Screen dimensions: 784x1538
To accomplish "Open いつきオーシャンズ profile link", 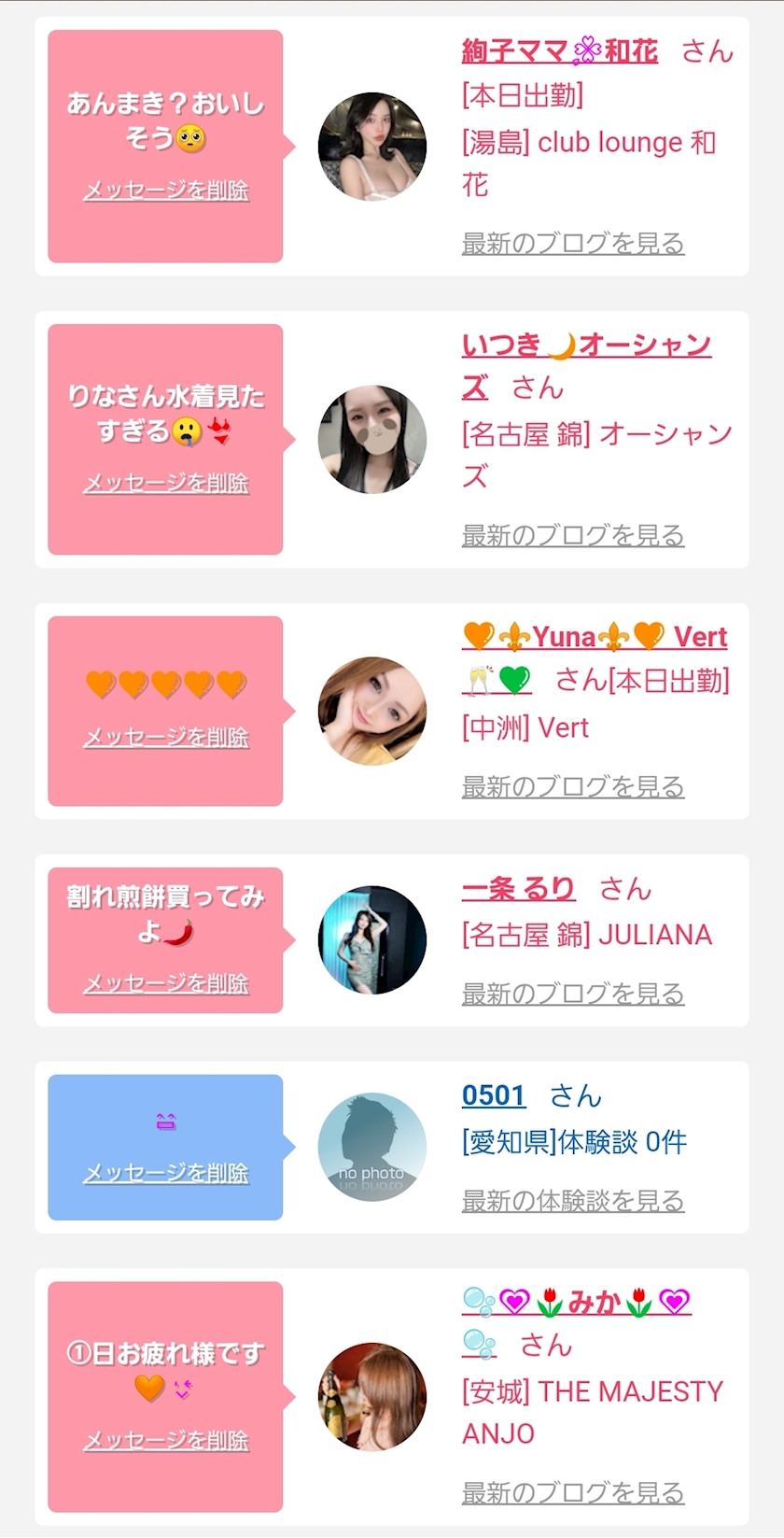I will click(x=586, y=365).
